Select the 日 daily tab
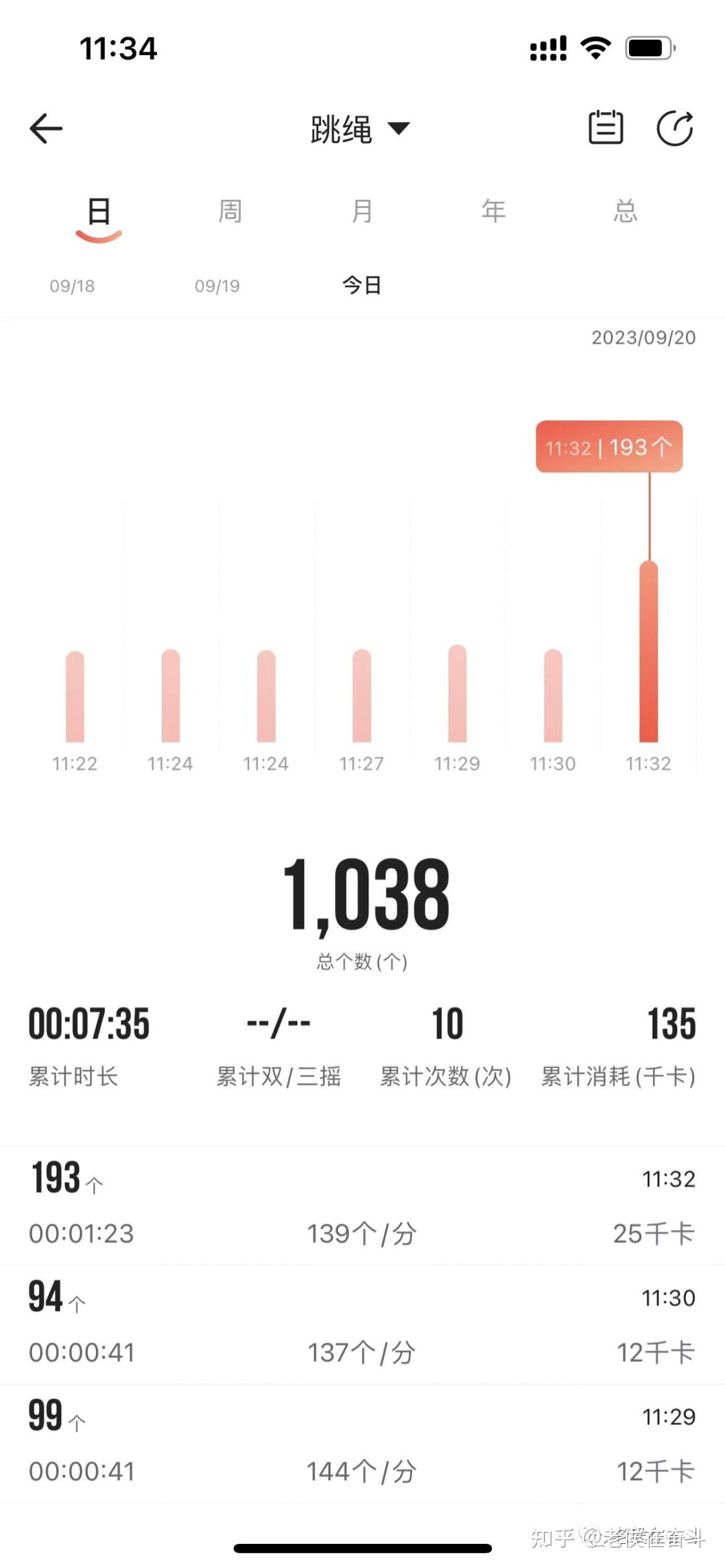This screenshot has height=1568, width=725. (99, 212)
